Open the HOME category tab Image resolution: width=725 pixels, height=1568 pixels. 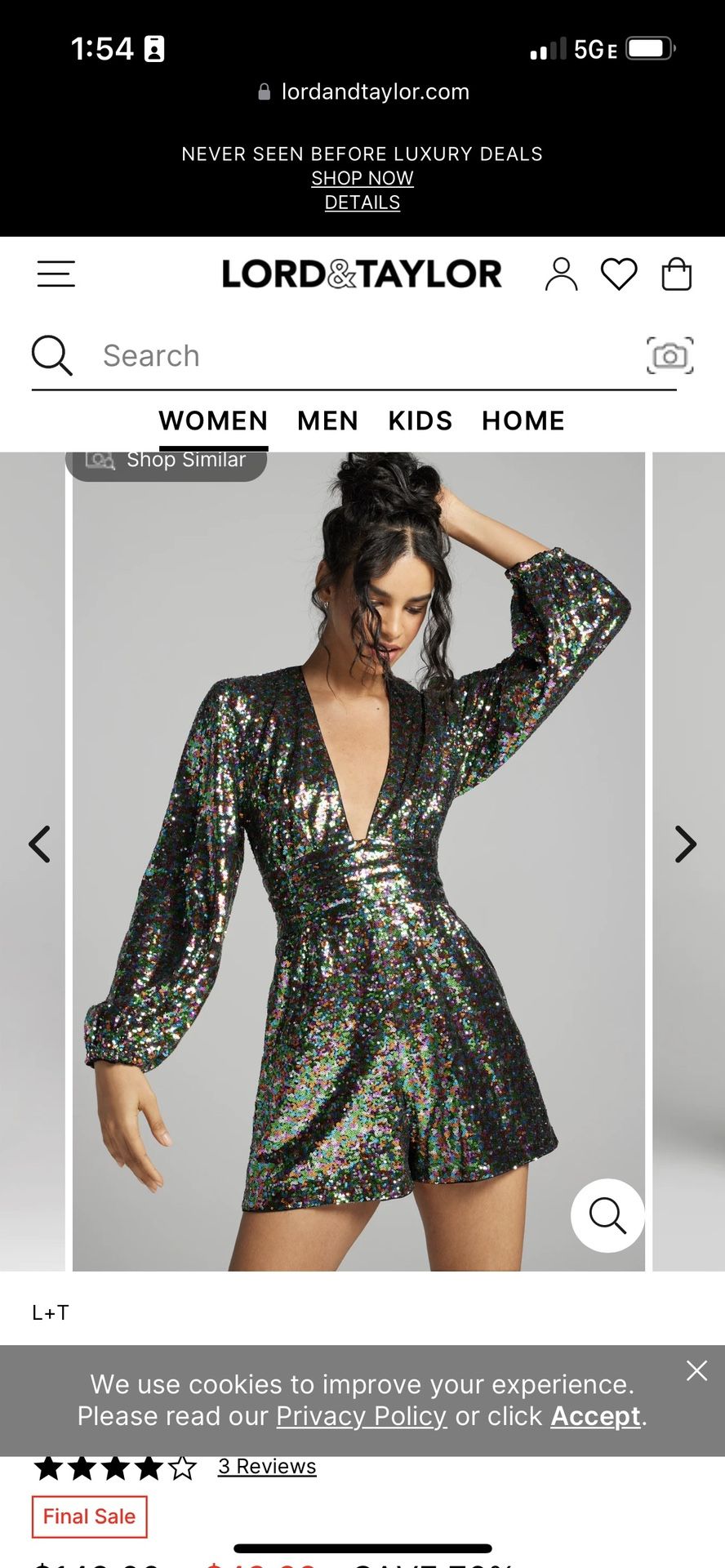coord(523,421)
